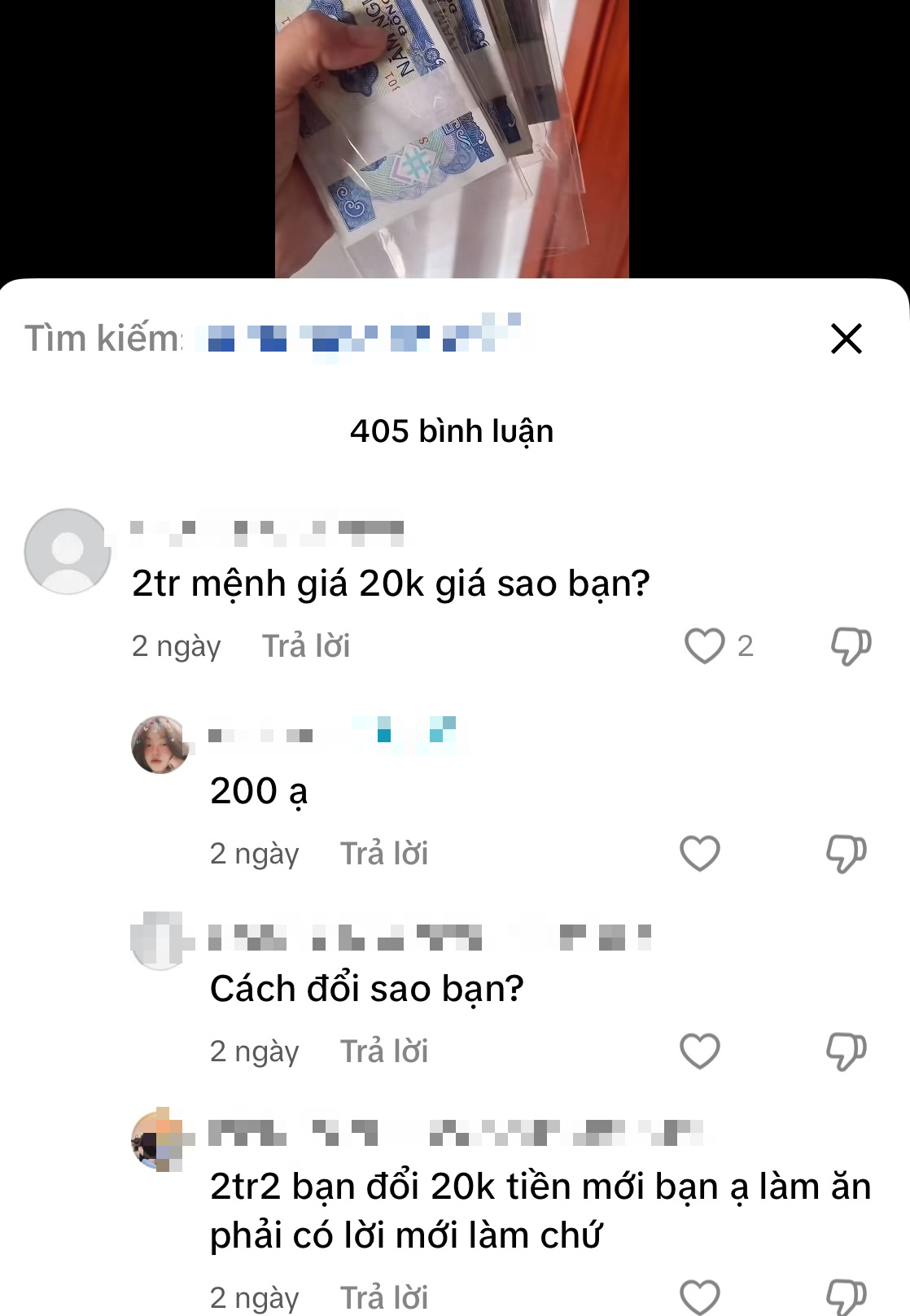Reply to "Cách đổi sao bạn?"
Screen dimensions: 910x1316
click(383, 1051)
